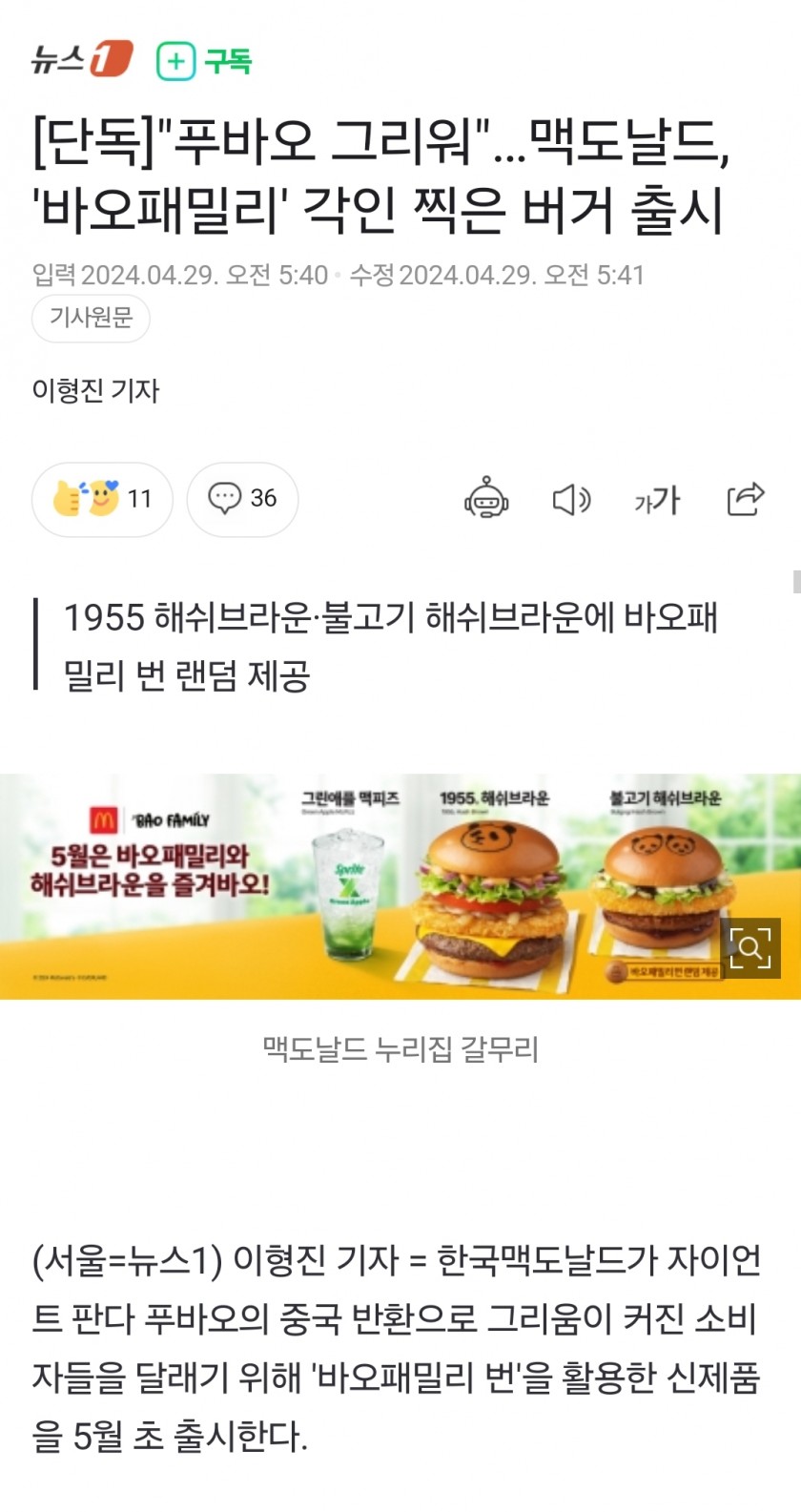
Task: Open the 36 comments
Action: [x=242, y=499]
